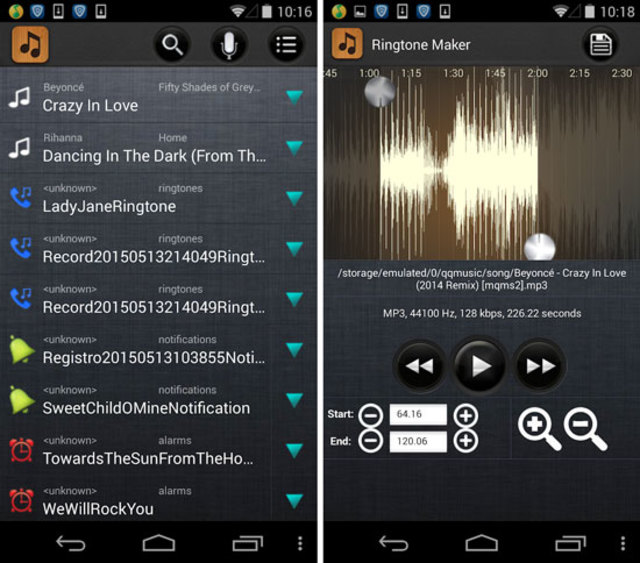Save the ringtone with the floppy disk icon
Viewport: 640px width, 563px height.
[601, 45]
